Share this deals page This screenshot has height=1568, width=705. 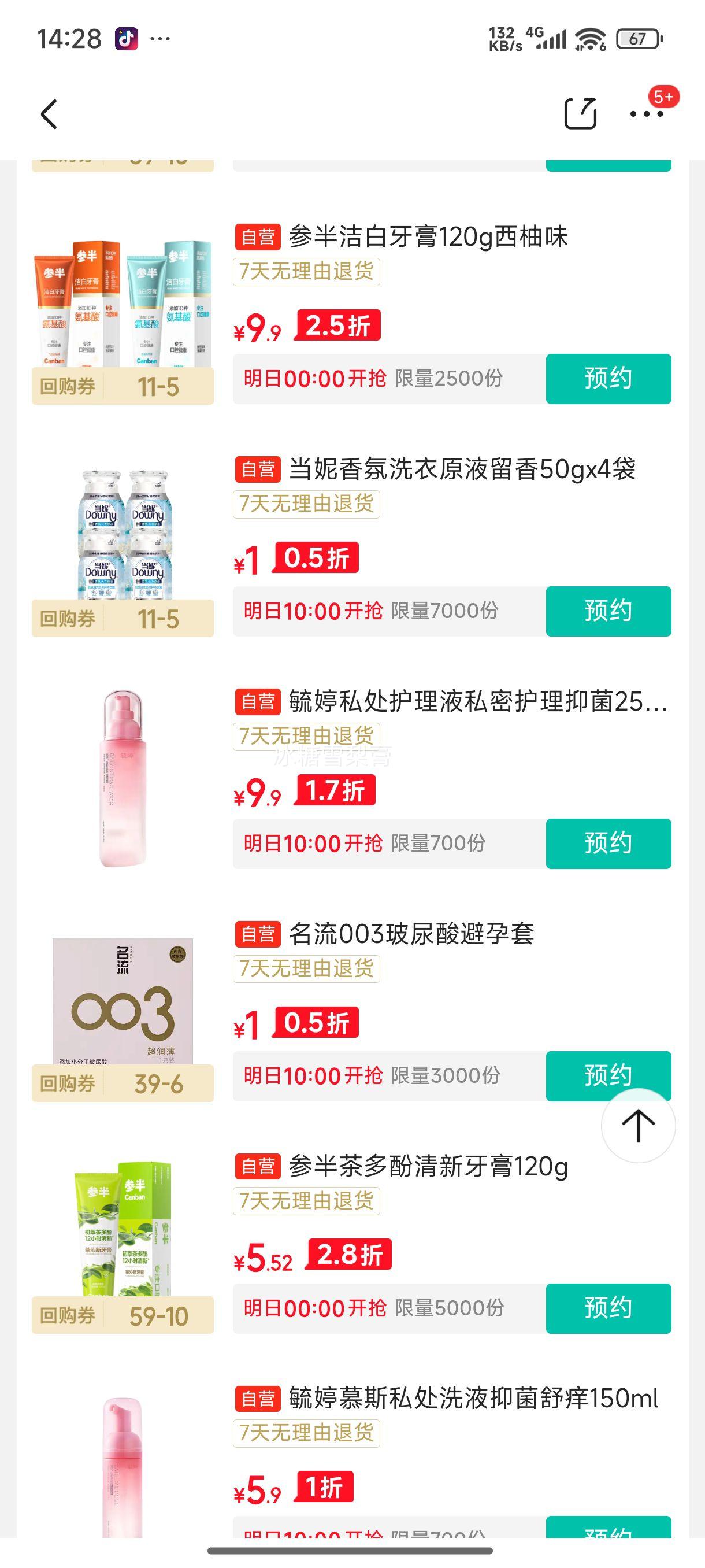pos(580,114)
